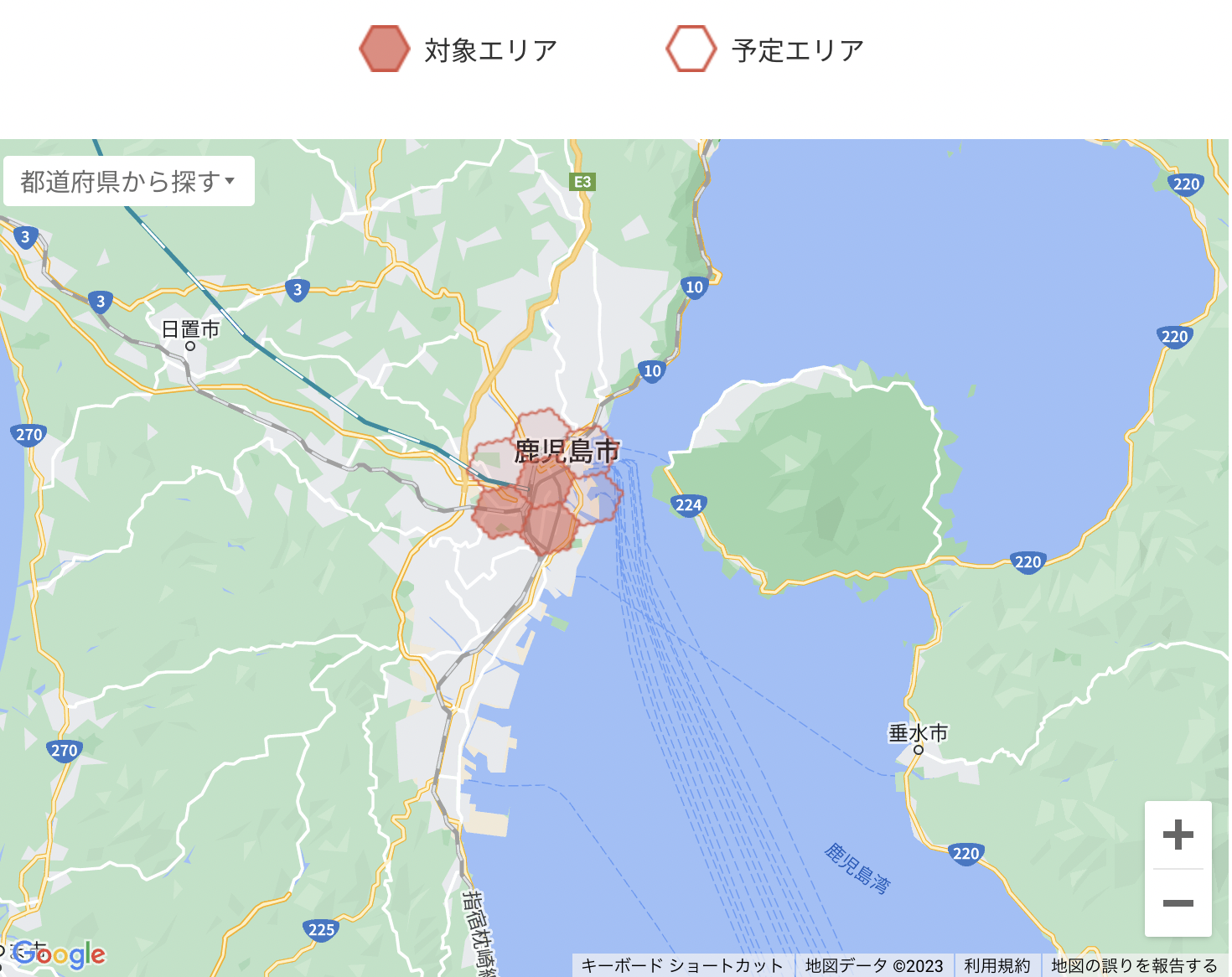Zoom in with the plus button
The width and height of the screenshot is (1232, 977).
1178,835
